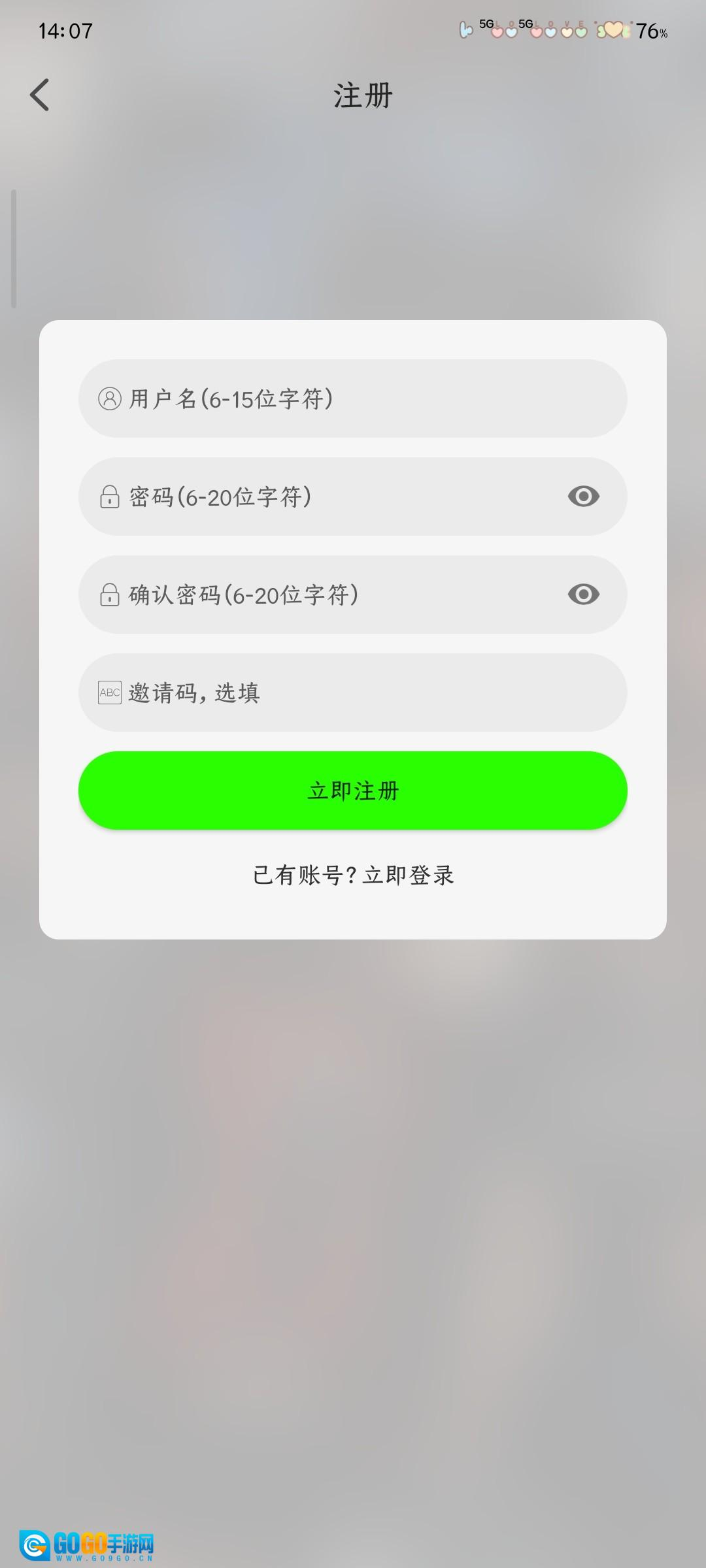Tap the confirm password (确认密码) field
Viewport: 706px width, 1568px height.
(x=327, y=595)
